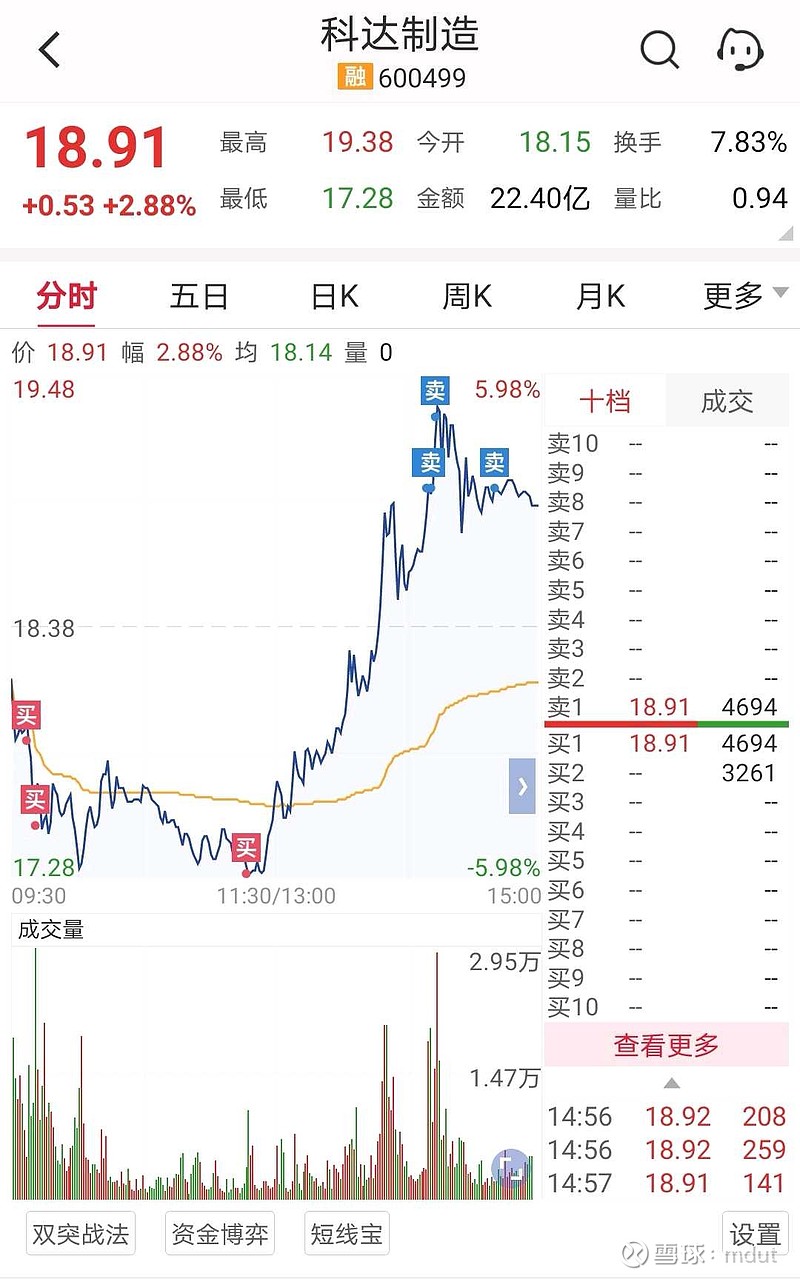Open the 双突战法 indicator
The image size is (800, 1279).
(x=80, y=1234)
